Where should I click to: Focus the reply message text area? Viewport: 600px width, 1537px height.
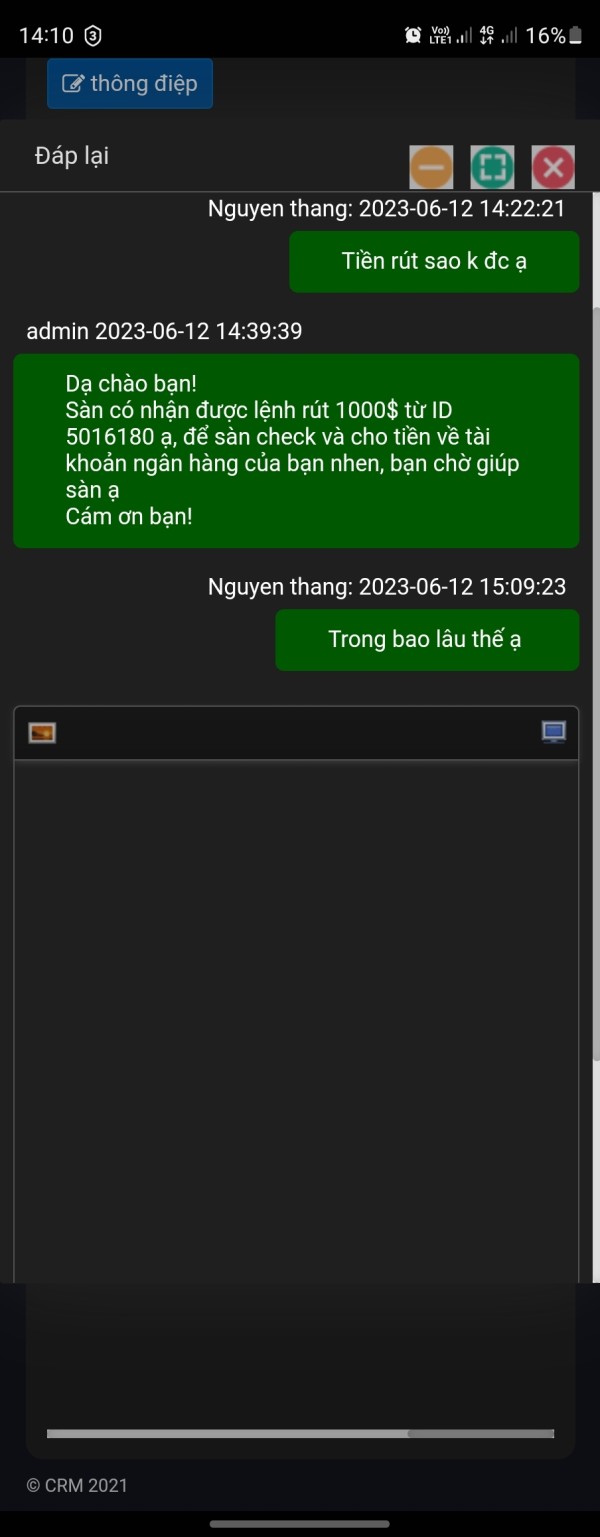[296, 1020]
